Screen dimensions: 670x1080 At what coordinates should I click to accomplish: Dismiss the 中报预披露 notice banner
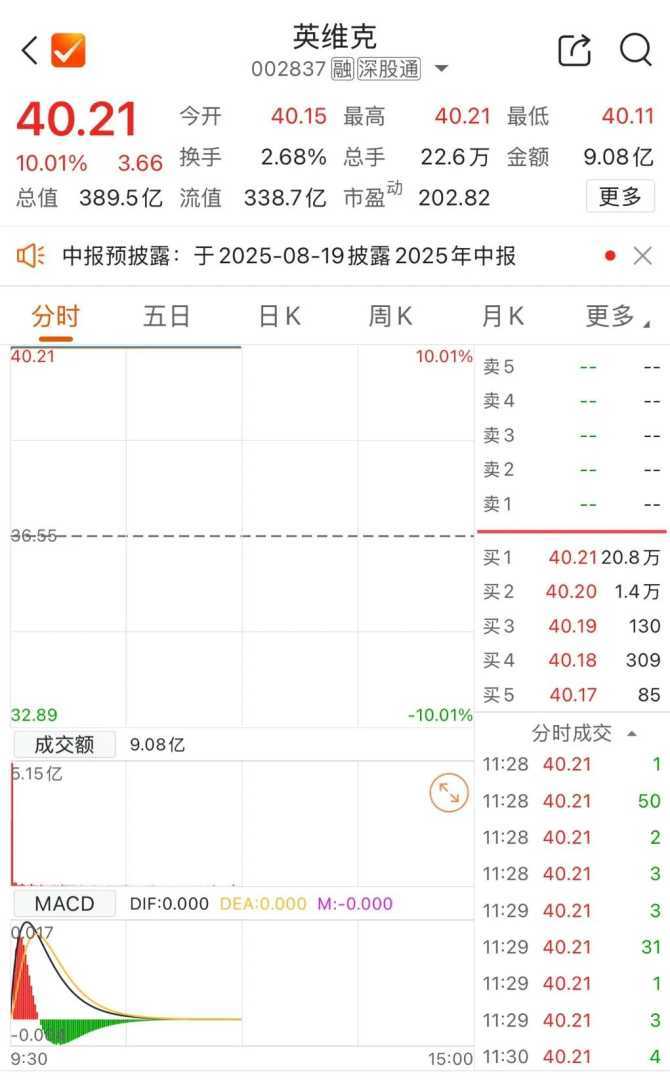643,256
